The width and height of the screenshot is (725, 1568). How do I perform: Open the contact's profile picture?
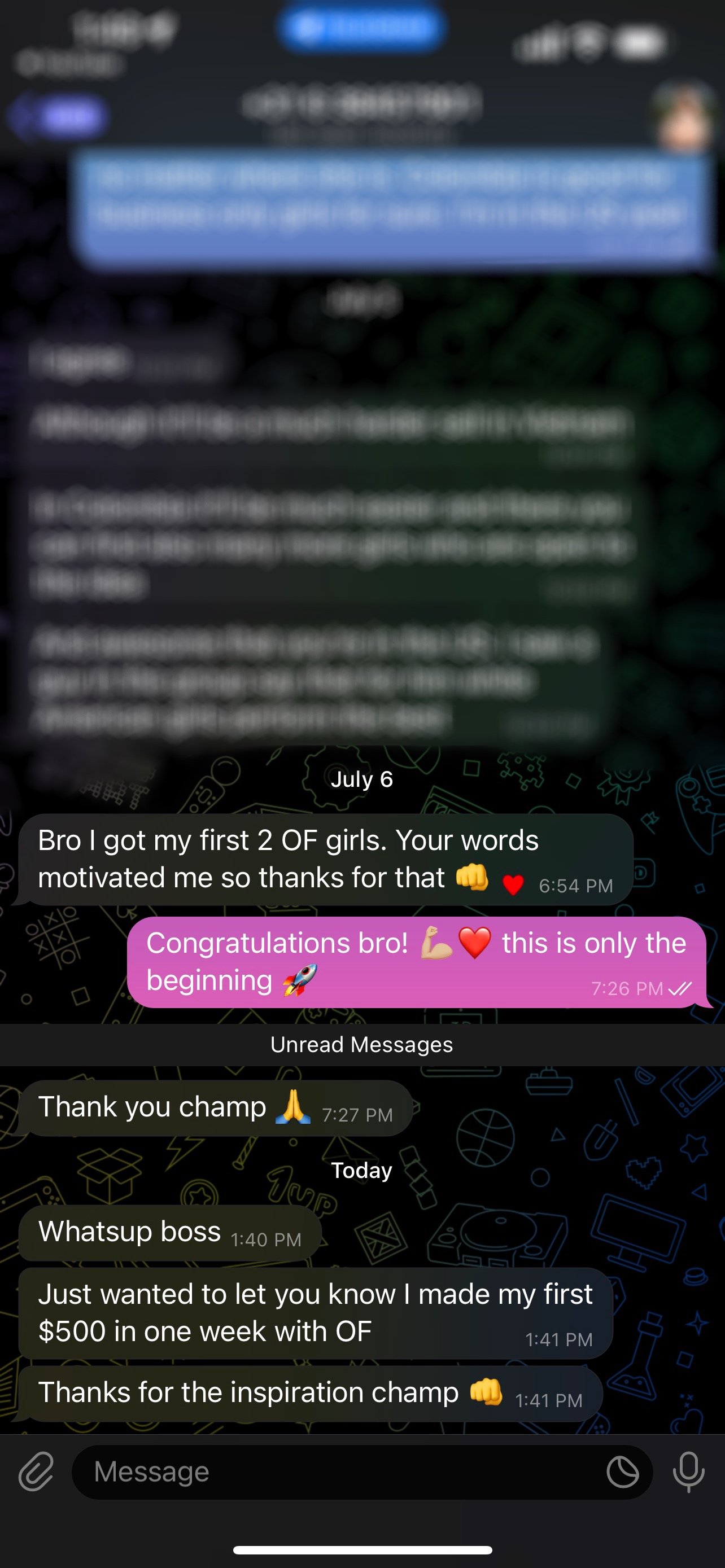coord(685,117)
